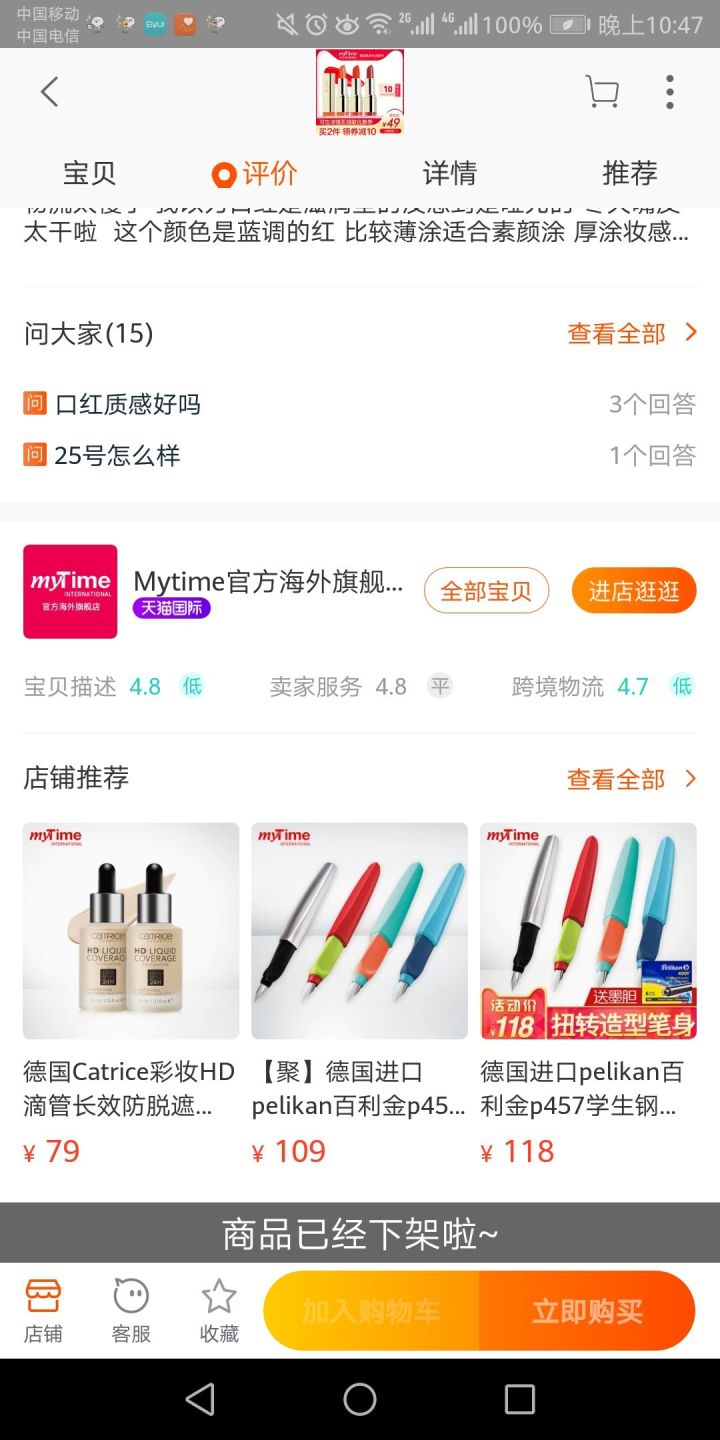The image size is (720, 1440).
Task: Tap the system home button
Action: click(360, 1399)
